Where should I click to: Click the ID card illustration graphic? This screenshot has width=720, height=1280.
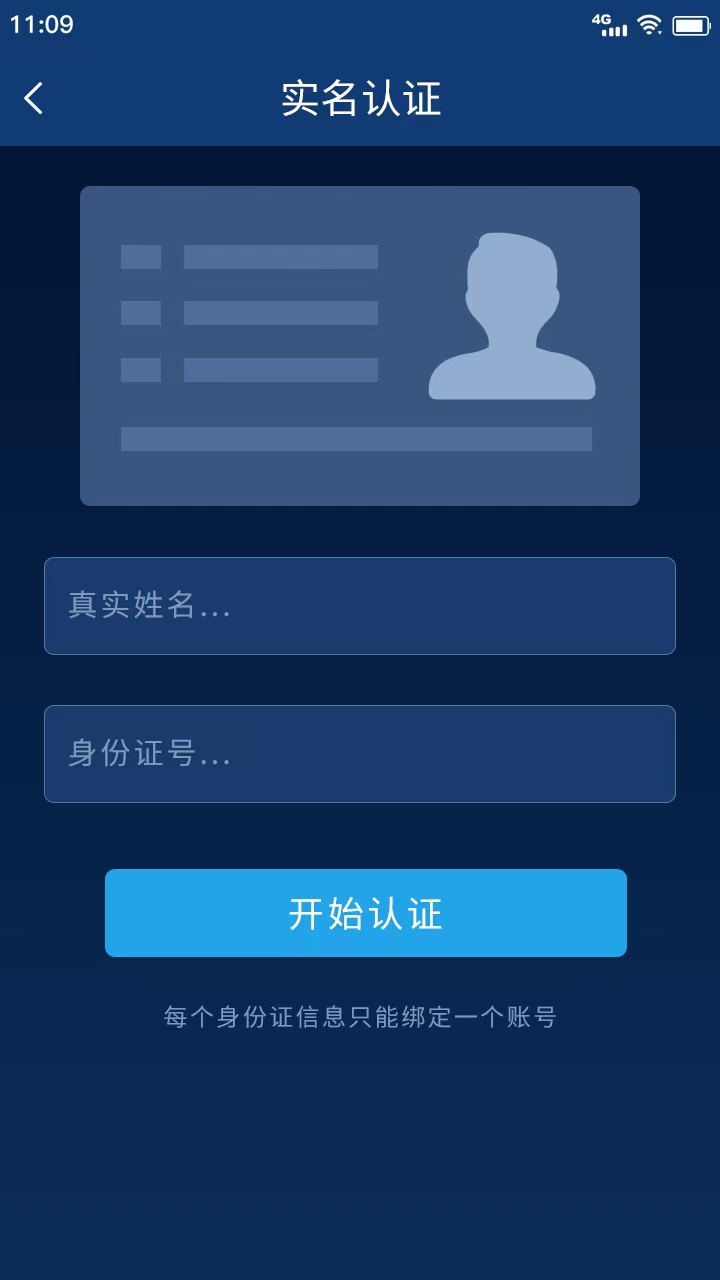(360, 345)
